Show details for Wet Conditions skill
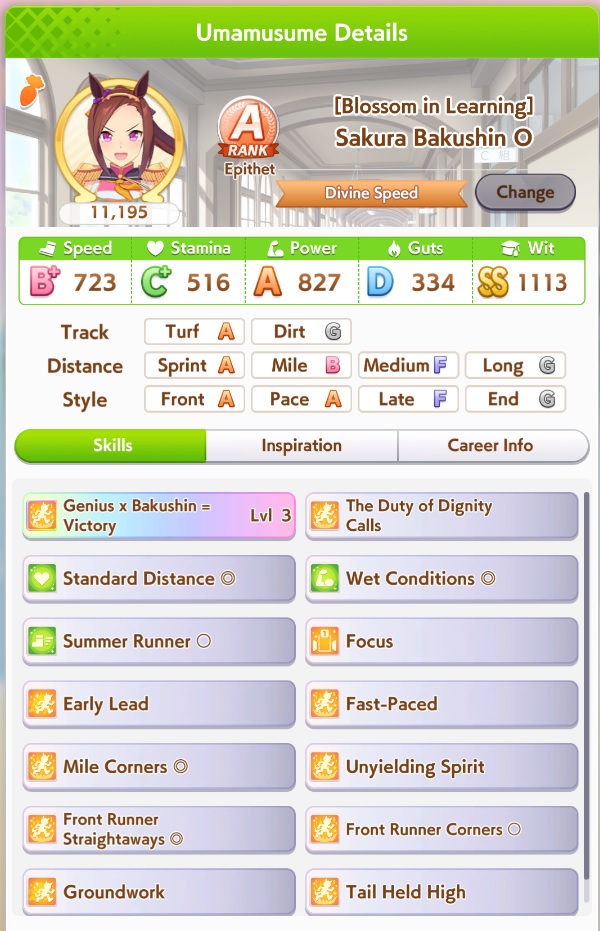This screenshot has height=931, width=600. pos(442,578)
